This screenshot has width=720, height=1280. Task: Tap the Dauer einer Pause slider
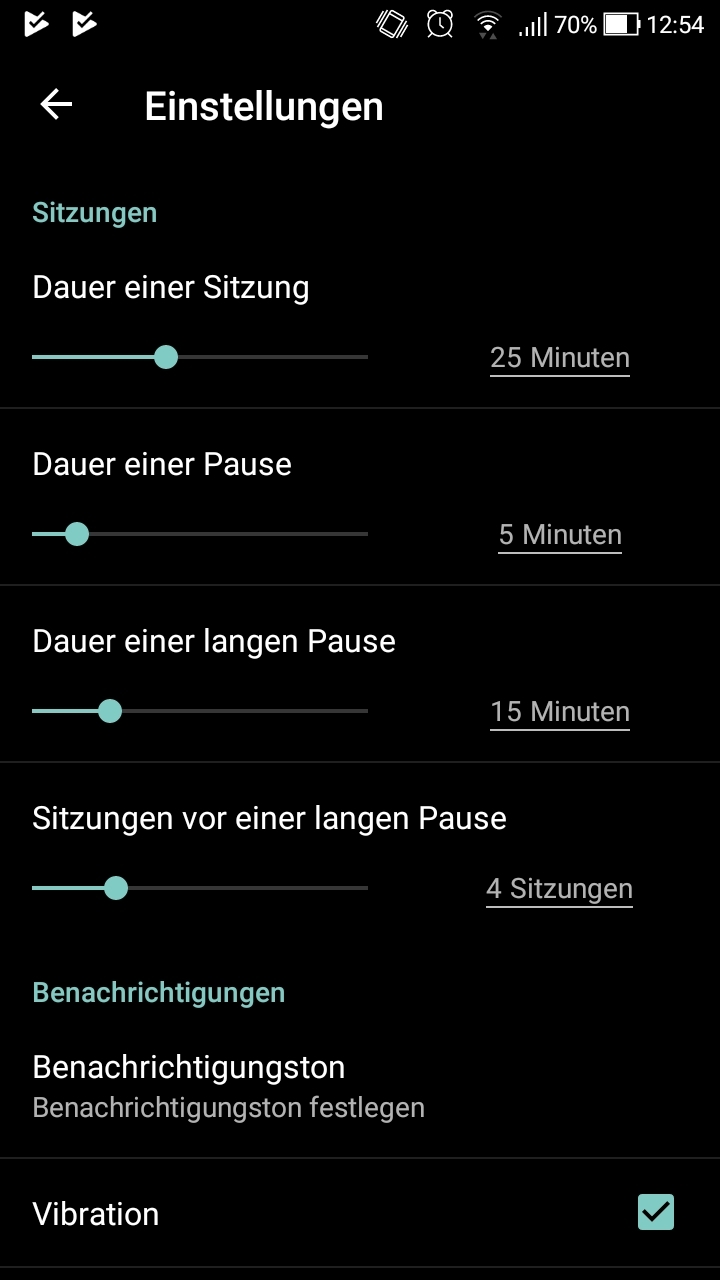(x=77, y=534)
